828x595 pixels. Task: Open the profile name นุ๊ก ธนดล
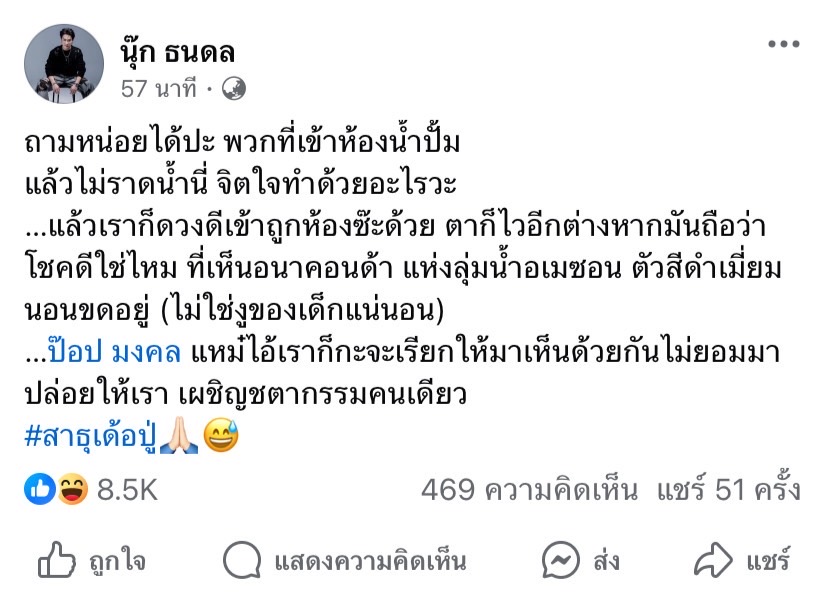click(x=178, y=51)
